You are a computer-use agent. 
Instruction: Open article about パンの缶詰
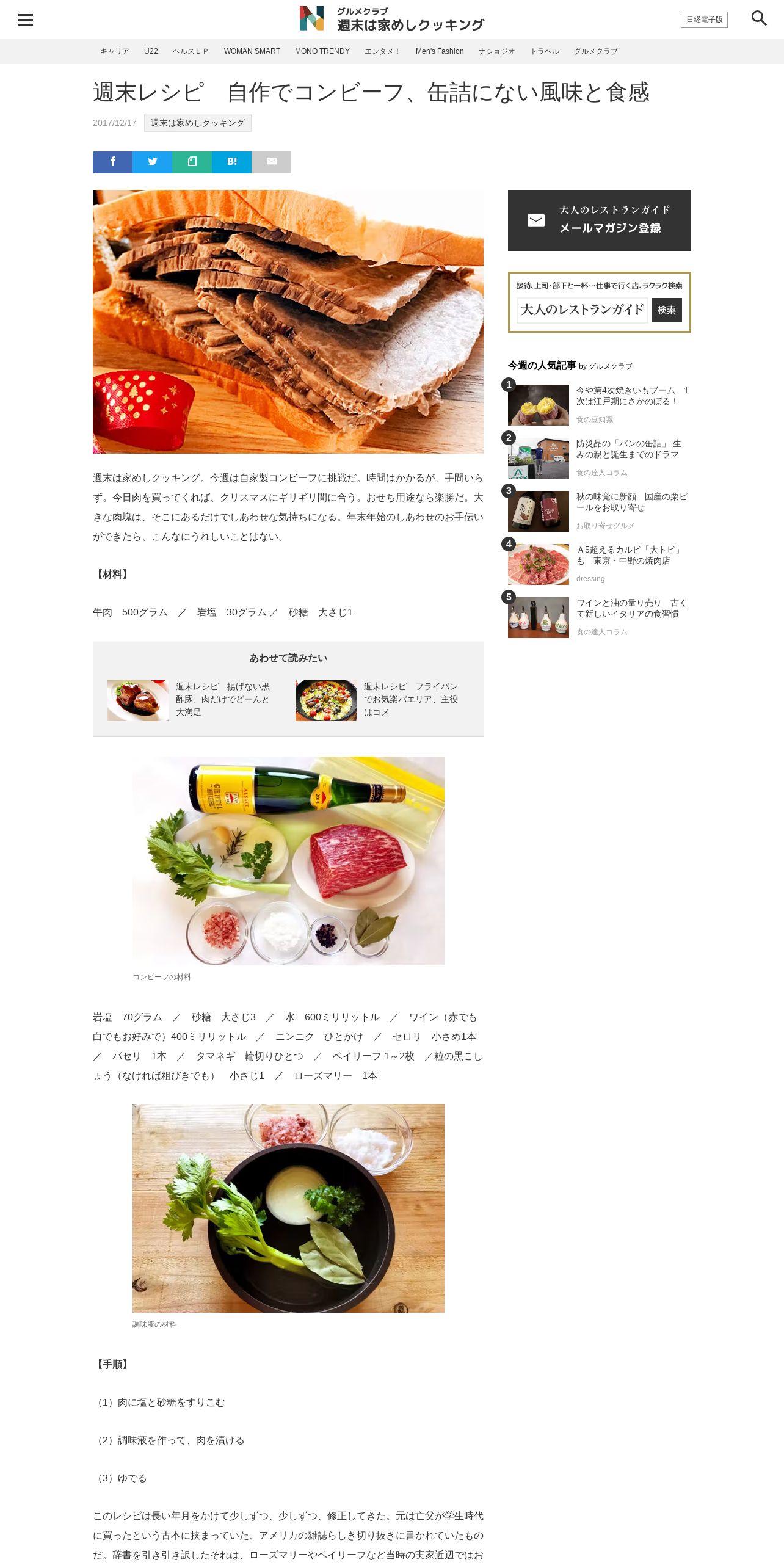pos(629,449)
